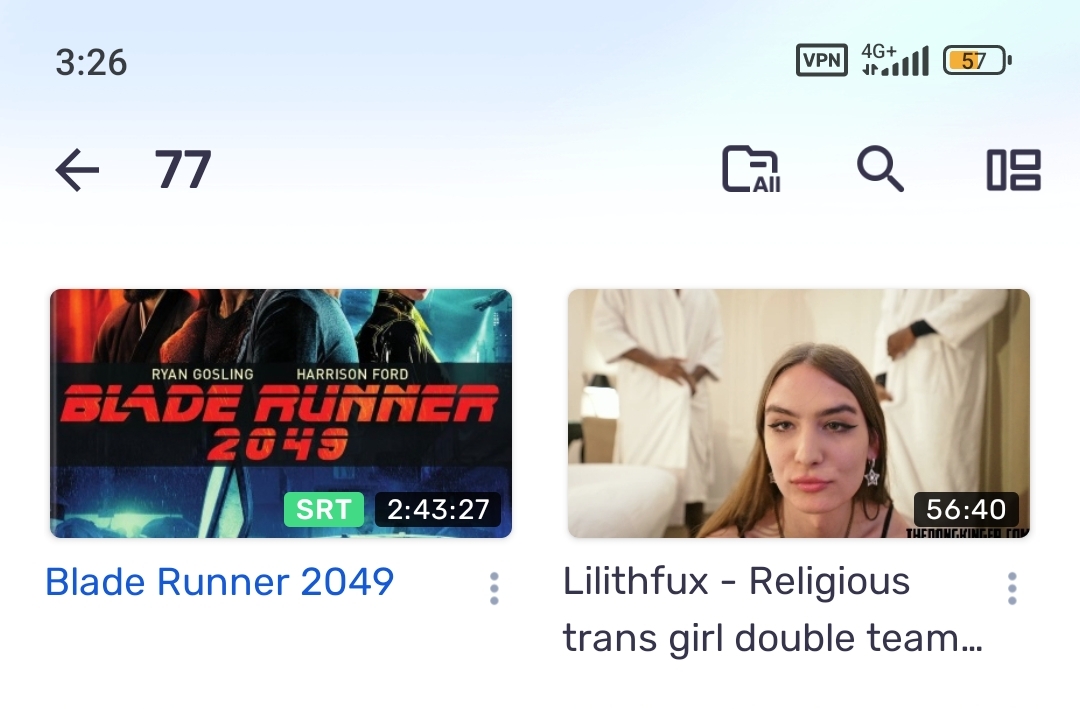This screenshot has width=1080, height=709.
Task: Open more options for the Lilithfux video
Action: [1012, 588]
